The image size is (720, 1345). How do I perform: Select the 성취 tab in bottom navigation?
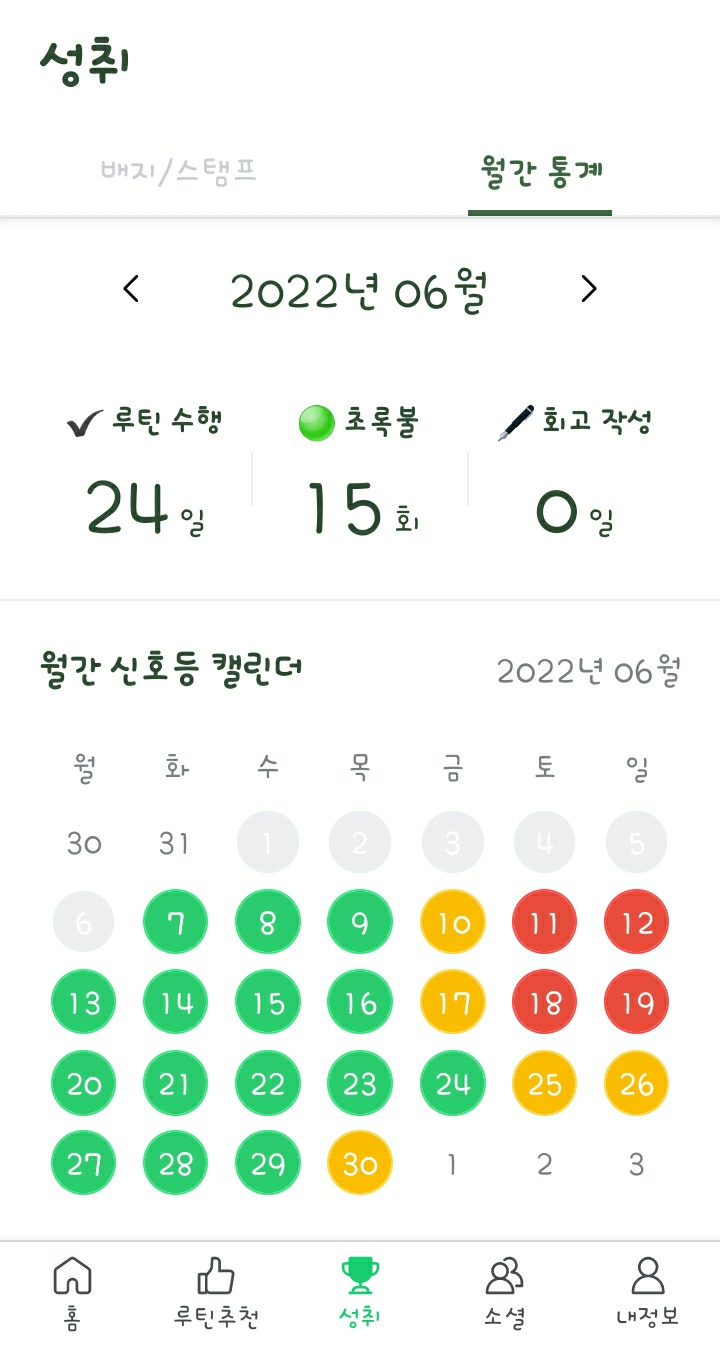[360, 1293]
